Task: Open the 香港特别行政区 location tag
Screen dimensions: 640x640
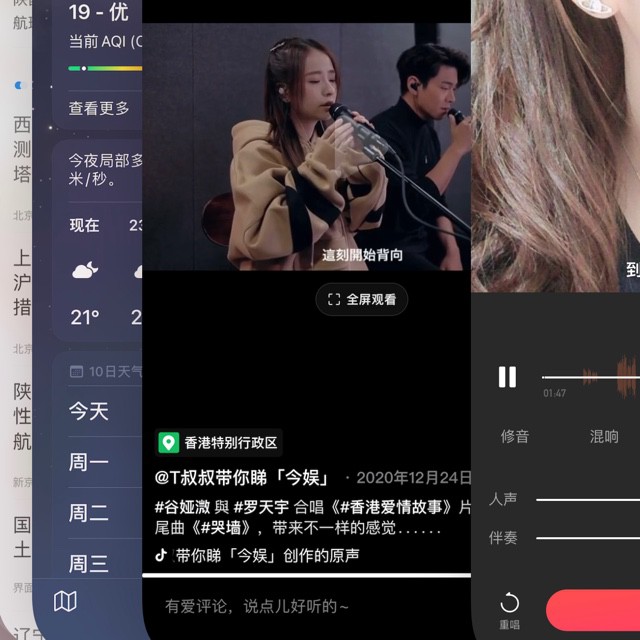Action: [x=219, y=443]
